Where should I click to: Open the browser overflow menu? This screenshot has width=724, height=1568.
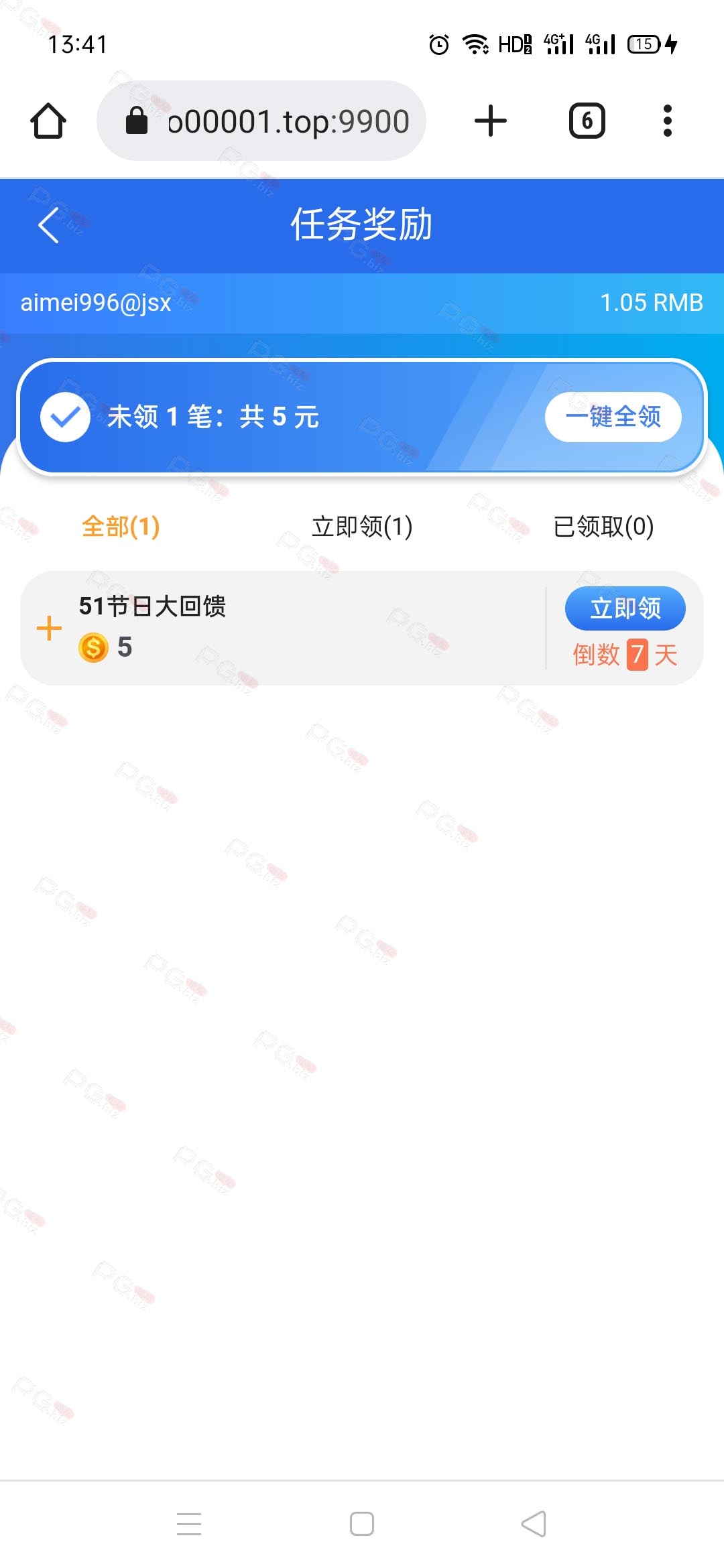[x=667, y=121]
